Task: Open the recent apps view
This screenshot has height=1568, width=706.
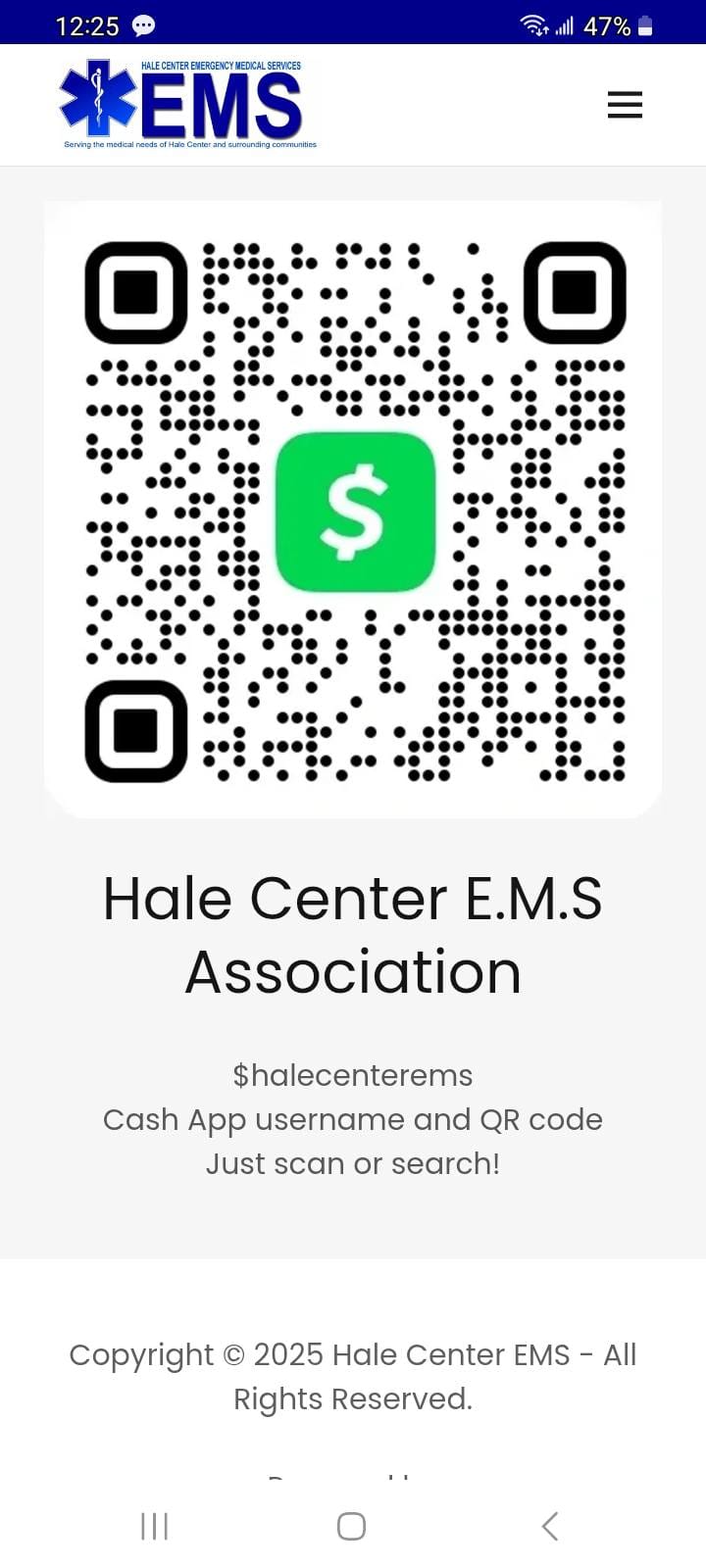Action: point(155,1526)
